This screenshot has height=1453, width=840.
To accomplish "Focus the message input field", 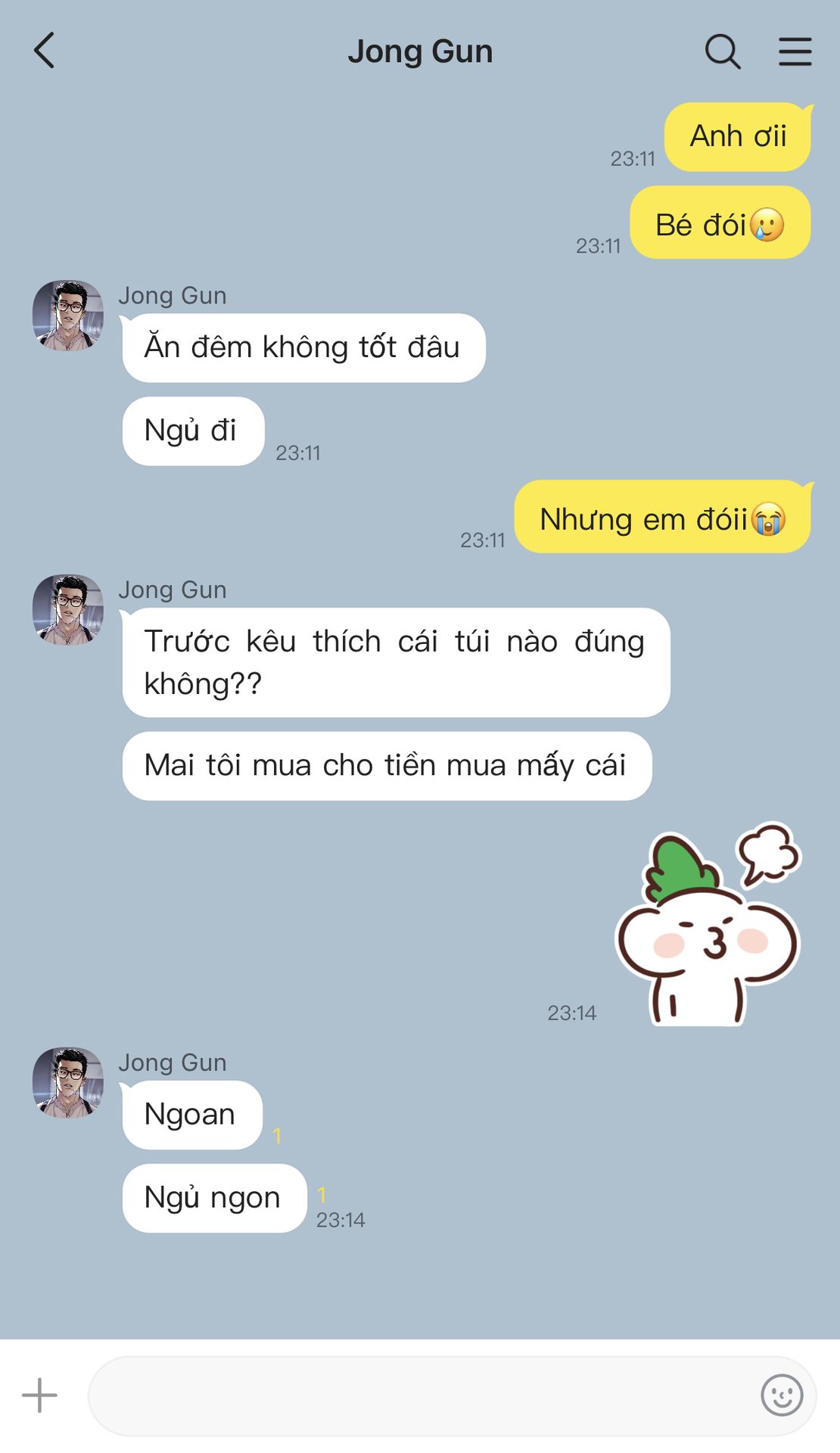I will [x=424, y=1395].
